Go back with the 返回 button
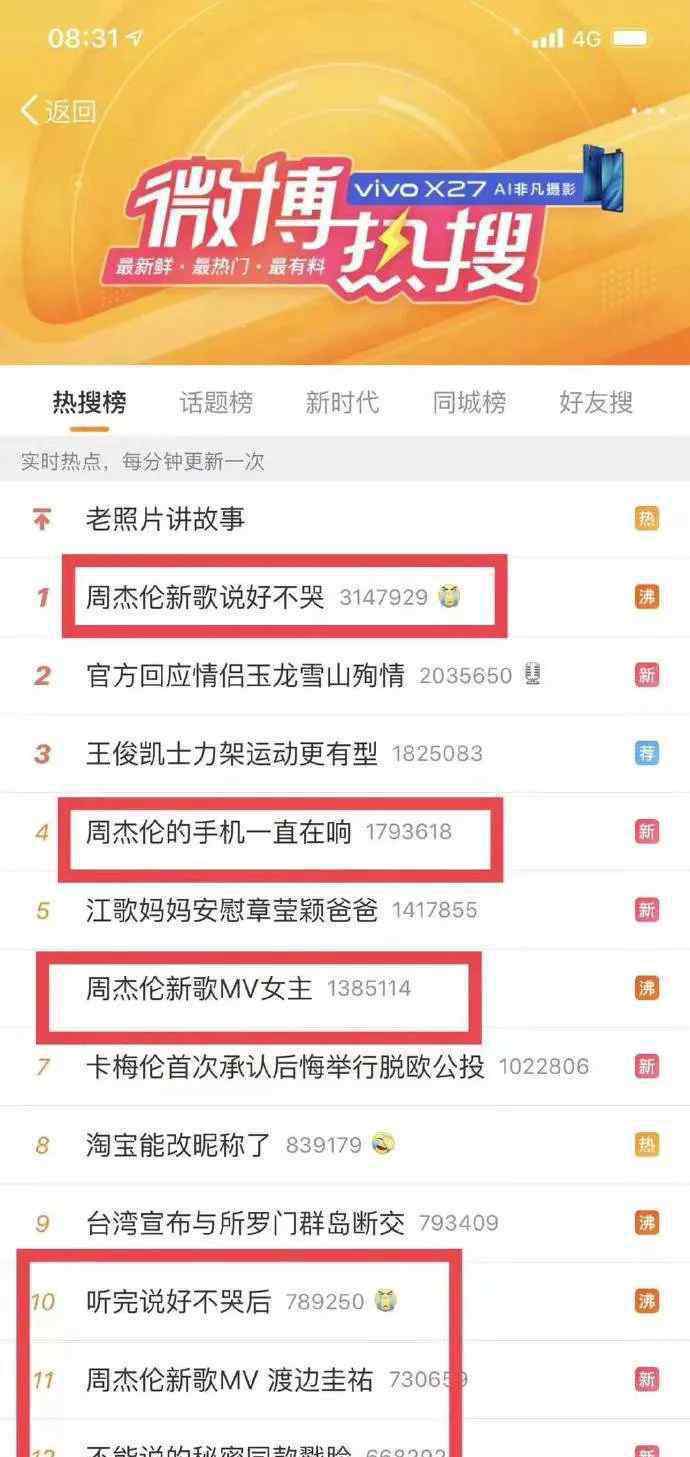Image resolution: width=690 pixels, height=1457 pixels. [58, 111]
